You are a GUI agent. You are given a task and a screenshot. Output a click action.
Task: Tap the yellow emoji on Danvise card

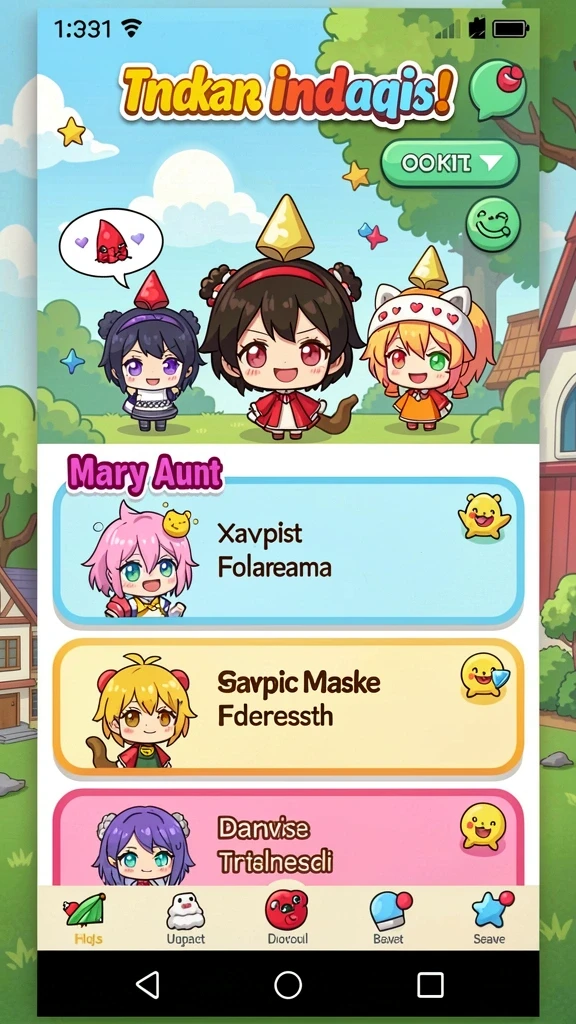[x=483, y=827]
